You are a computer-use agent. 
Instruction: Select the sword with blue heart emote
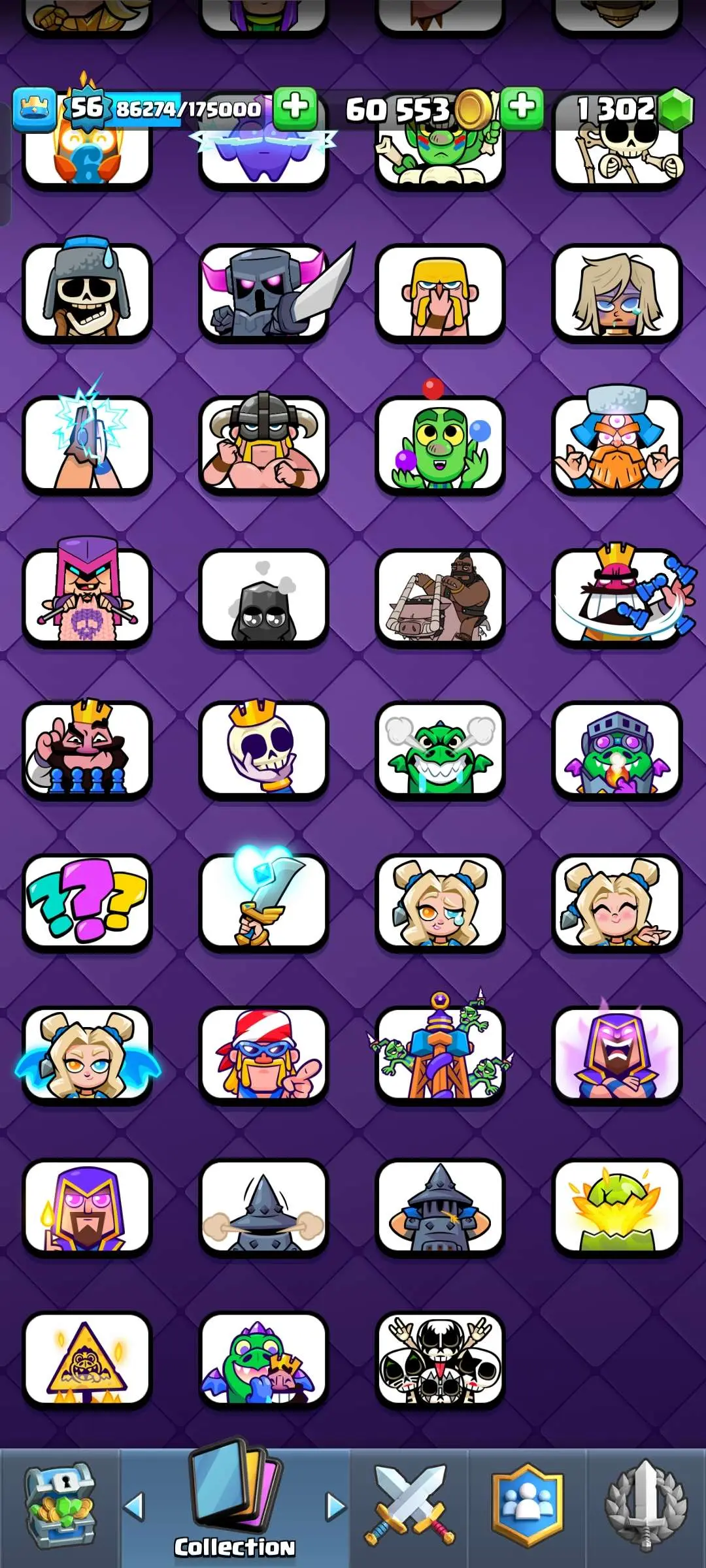pos(263,903)
